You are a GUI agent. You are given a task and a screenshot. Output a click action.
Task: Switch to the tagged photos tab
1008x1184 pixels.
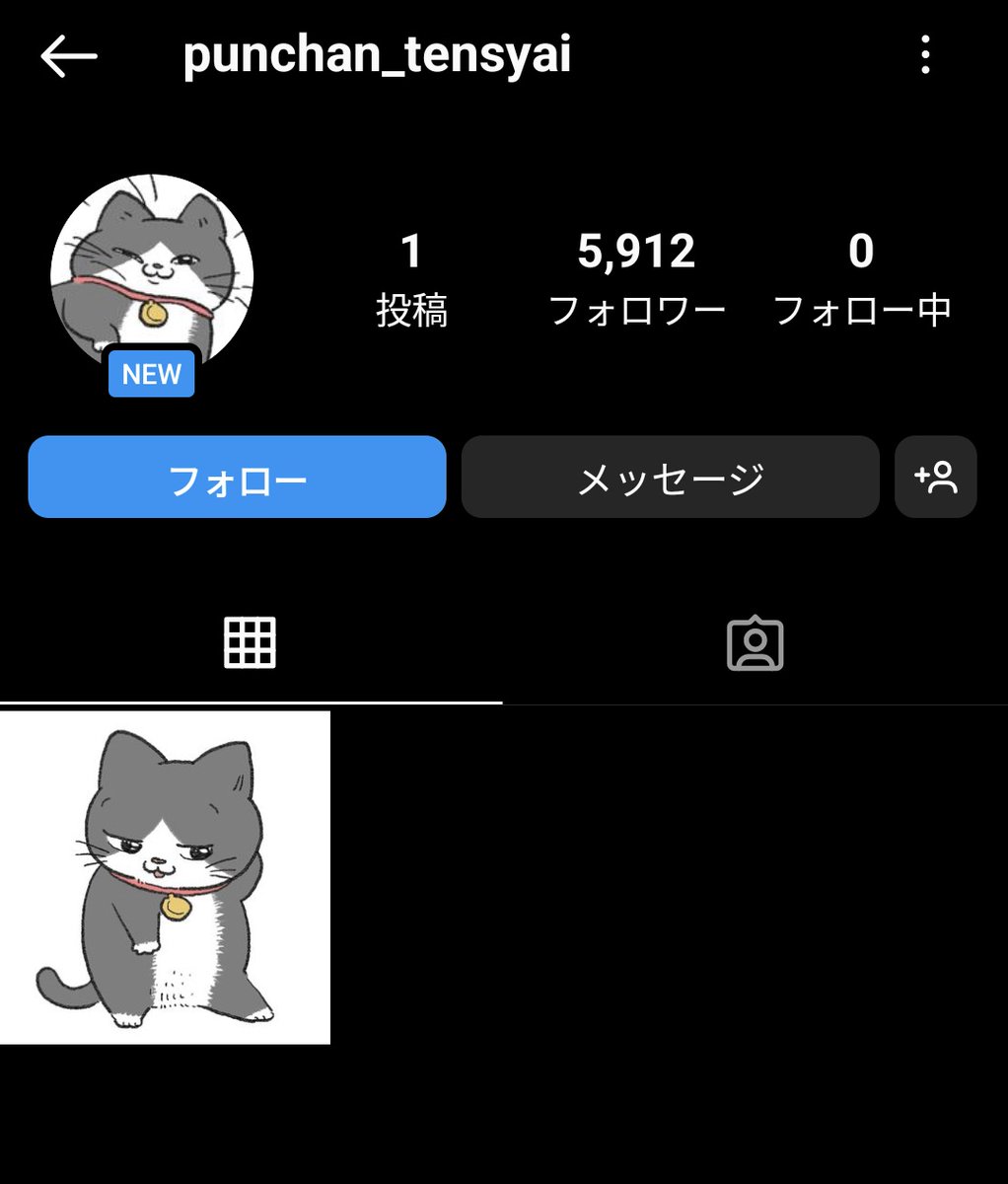(755, 643)
